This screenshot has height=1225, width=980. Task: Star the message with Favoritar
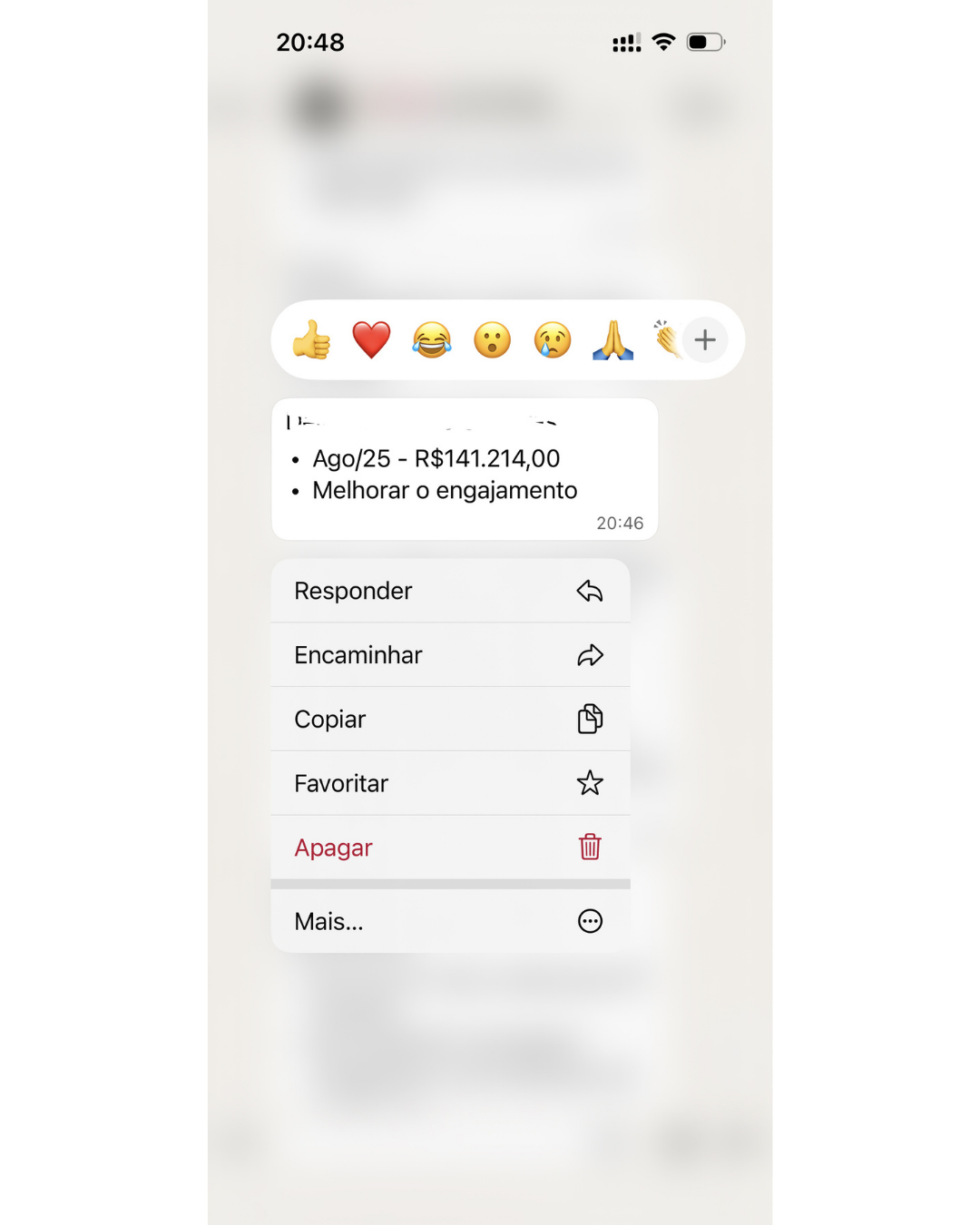pos(450,783)
